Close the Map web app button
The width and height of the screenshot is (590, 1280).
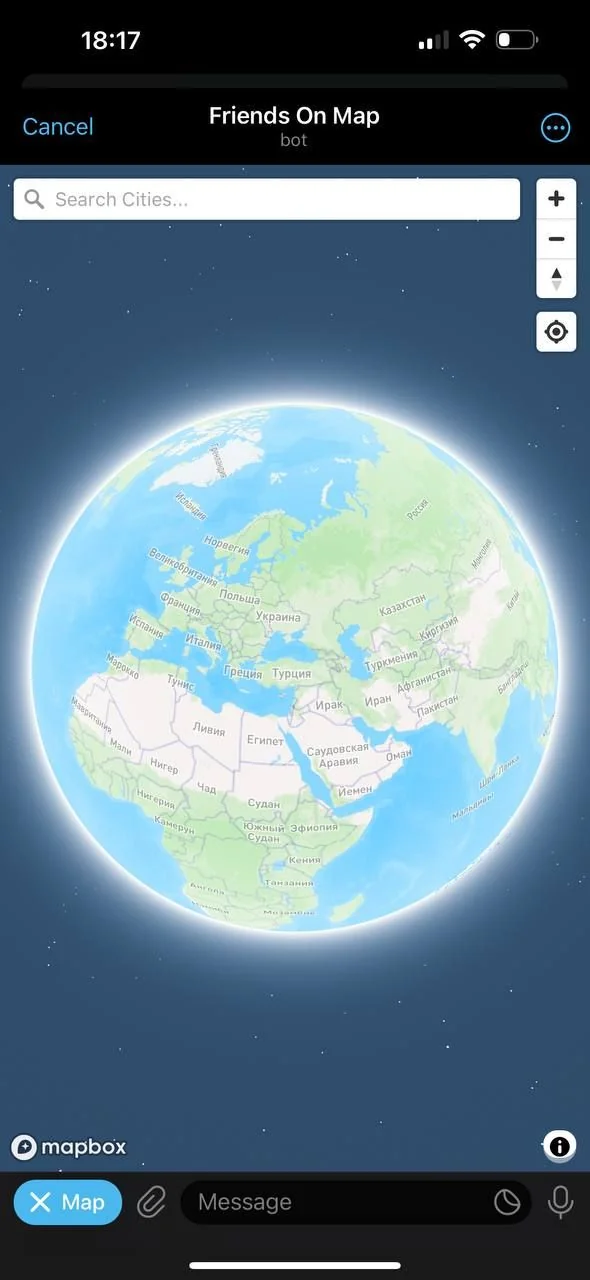coord(68,1202)
